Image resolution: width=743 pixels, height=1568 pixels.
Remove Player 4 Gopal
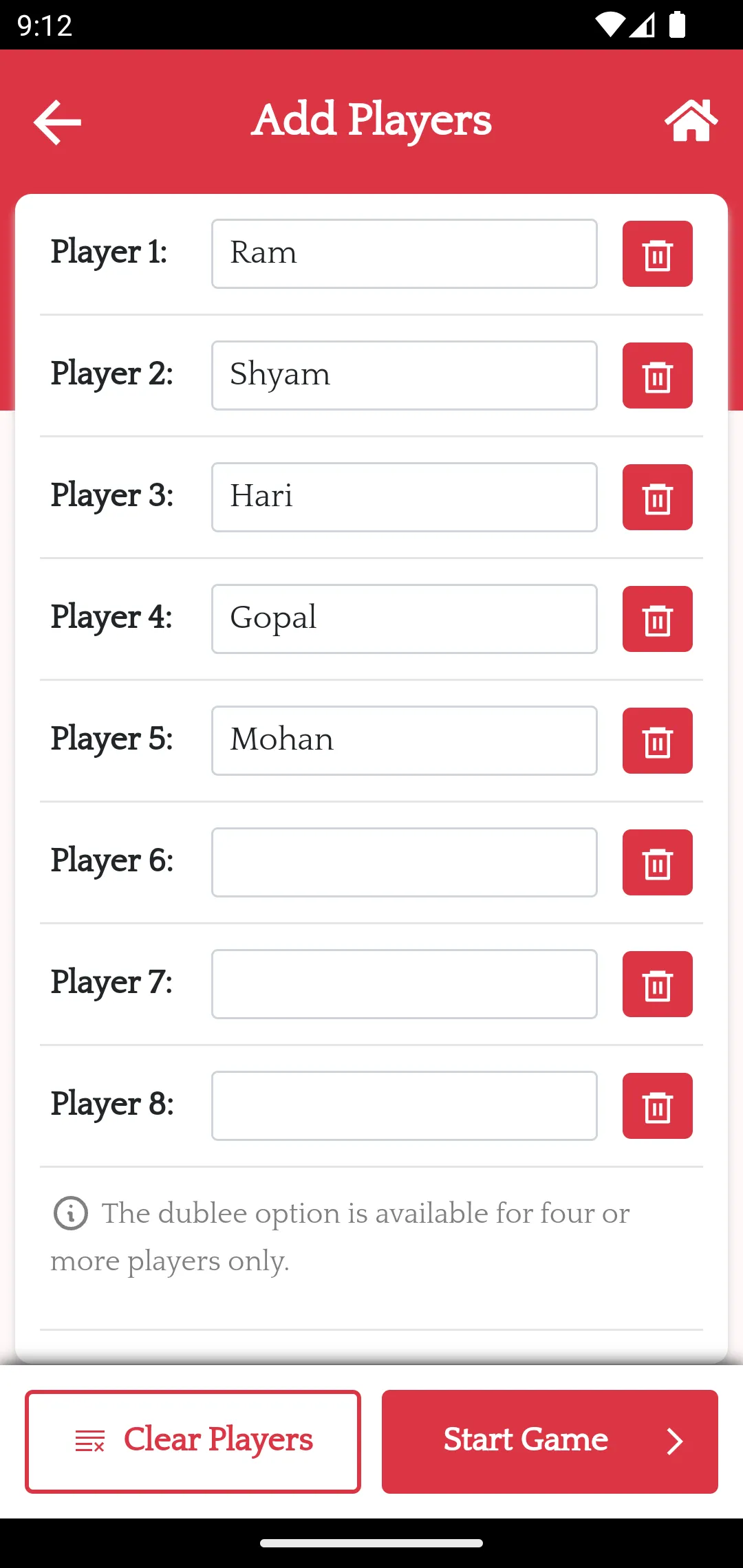click(x=658, y=619)
